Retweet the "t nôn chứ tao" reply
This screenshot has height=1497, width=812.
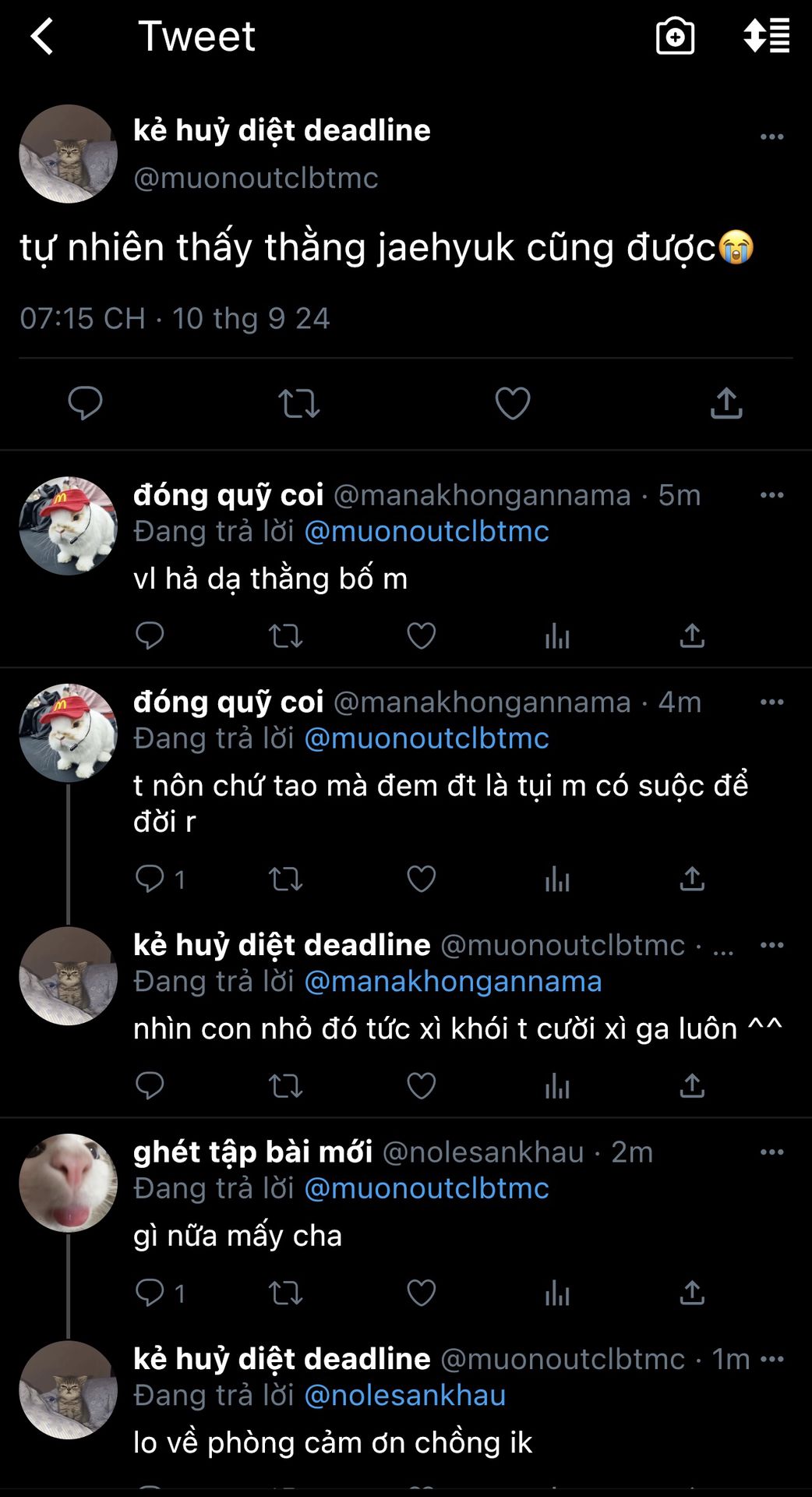click(285, 879)
